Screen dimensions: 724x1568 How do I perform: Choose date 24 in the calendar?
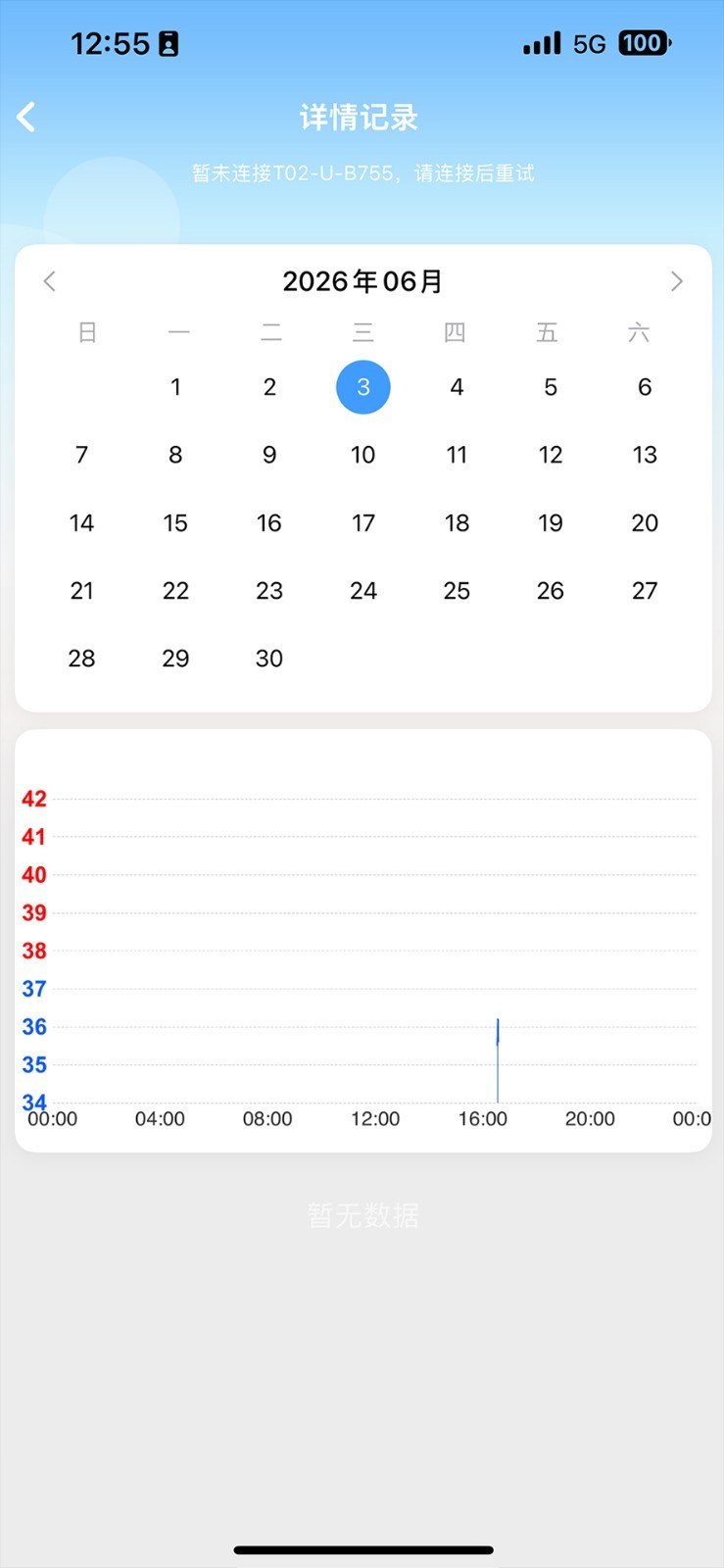click(363, 591)
